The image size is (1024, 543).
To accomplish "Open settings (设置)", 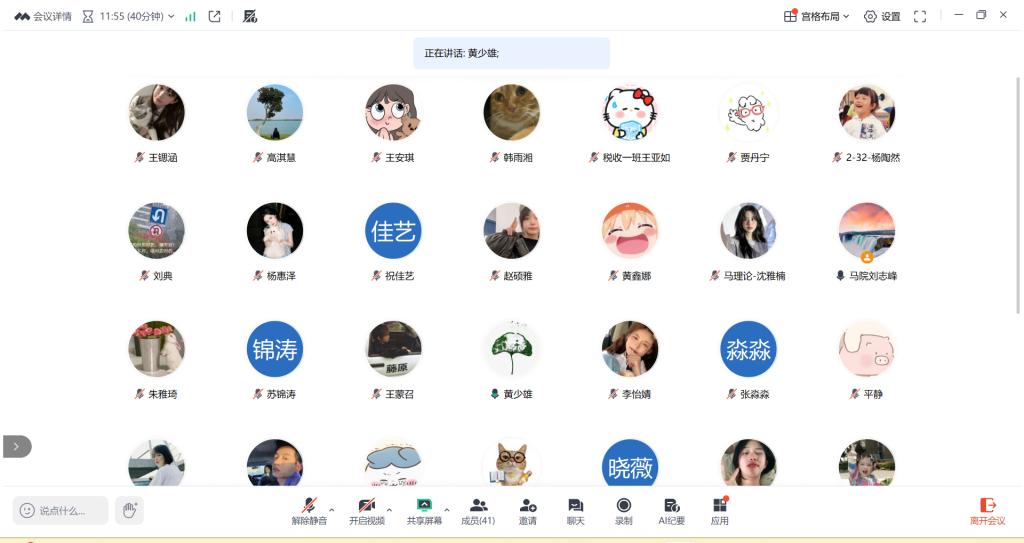I will pos(882,16).
